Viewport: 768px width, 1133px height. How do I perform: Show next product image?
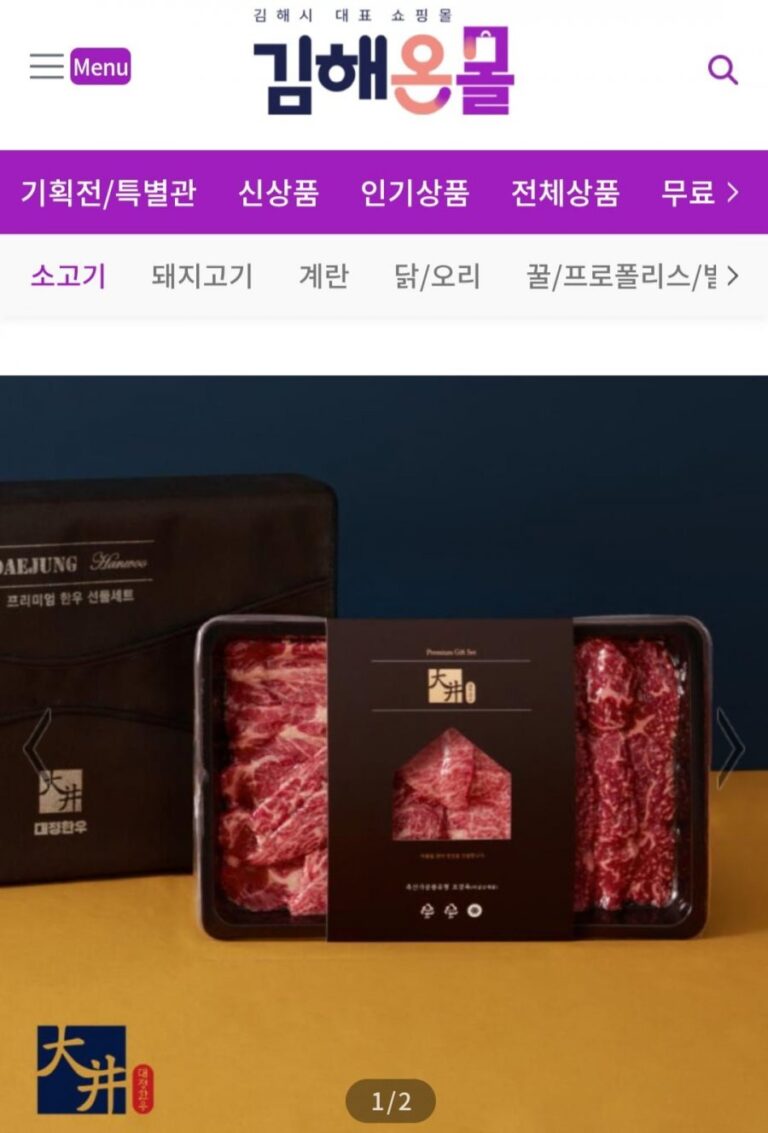[x=731, y=747]
